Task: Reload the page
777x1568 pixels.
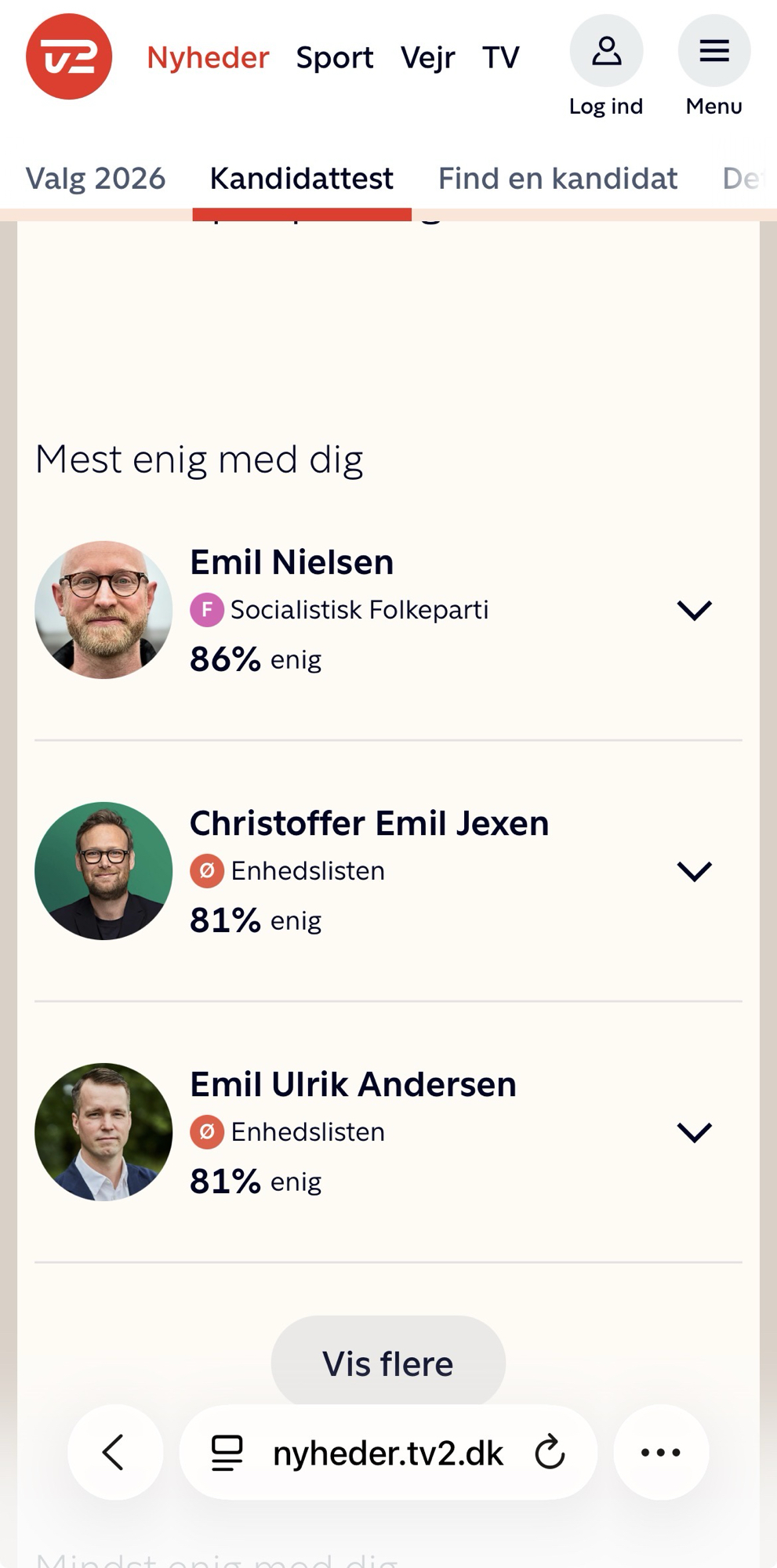Action: [x=550, y=1452]
